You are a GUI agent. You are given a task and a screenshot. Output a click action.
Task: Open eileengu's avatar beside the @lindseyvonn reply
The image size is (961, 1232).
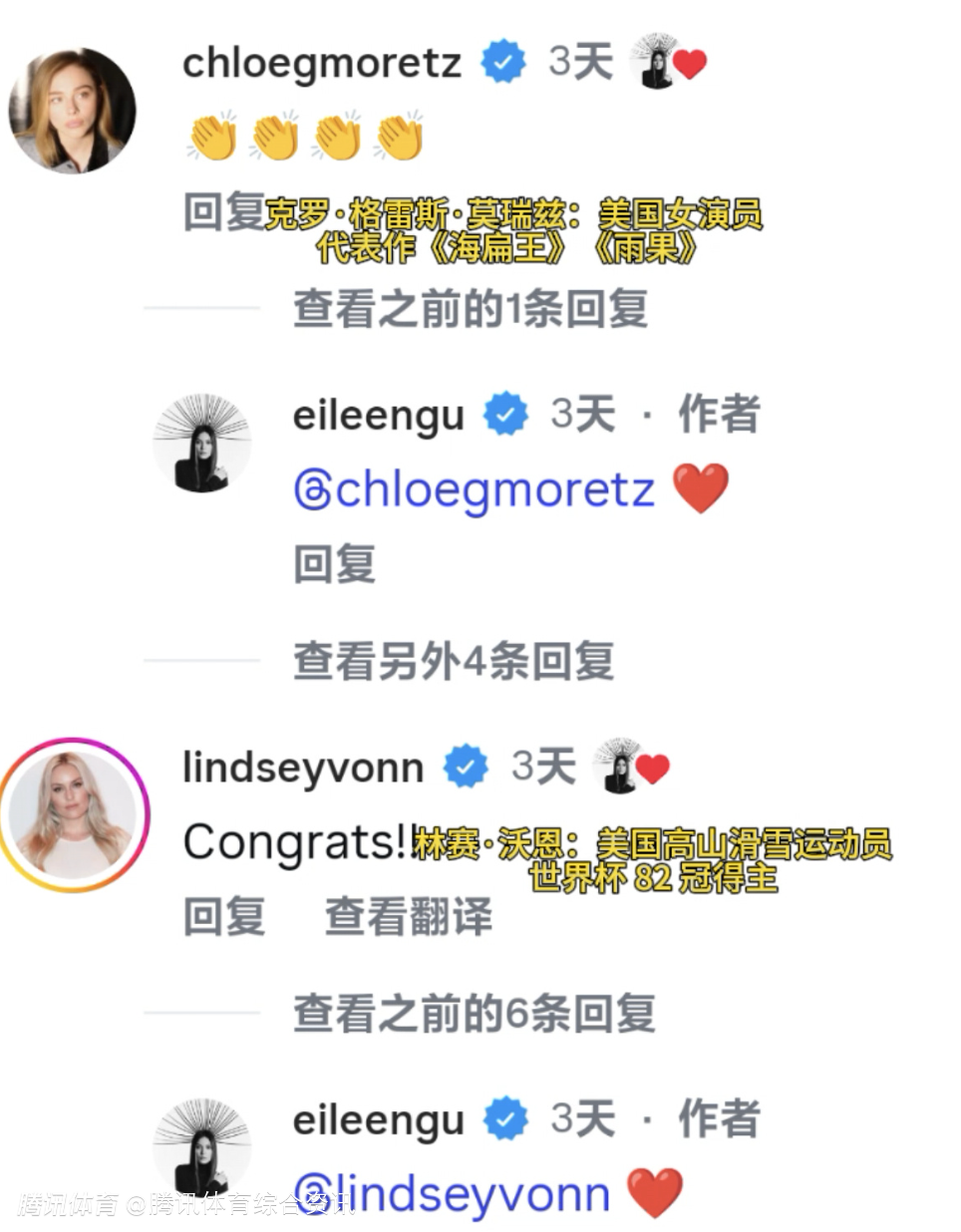[202, 1146]
